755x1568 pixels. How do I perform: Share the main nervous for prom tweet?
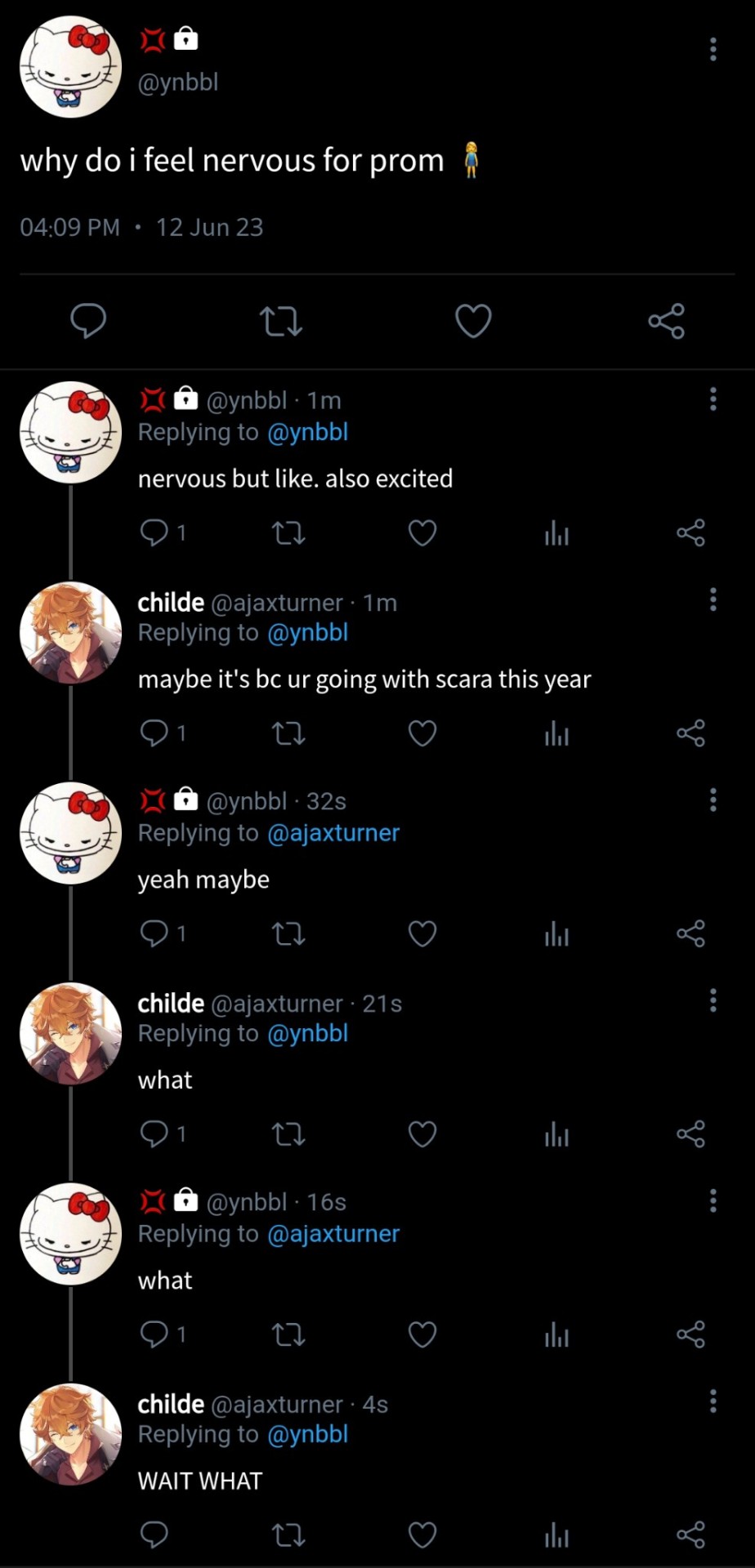[x=666, y=321]
